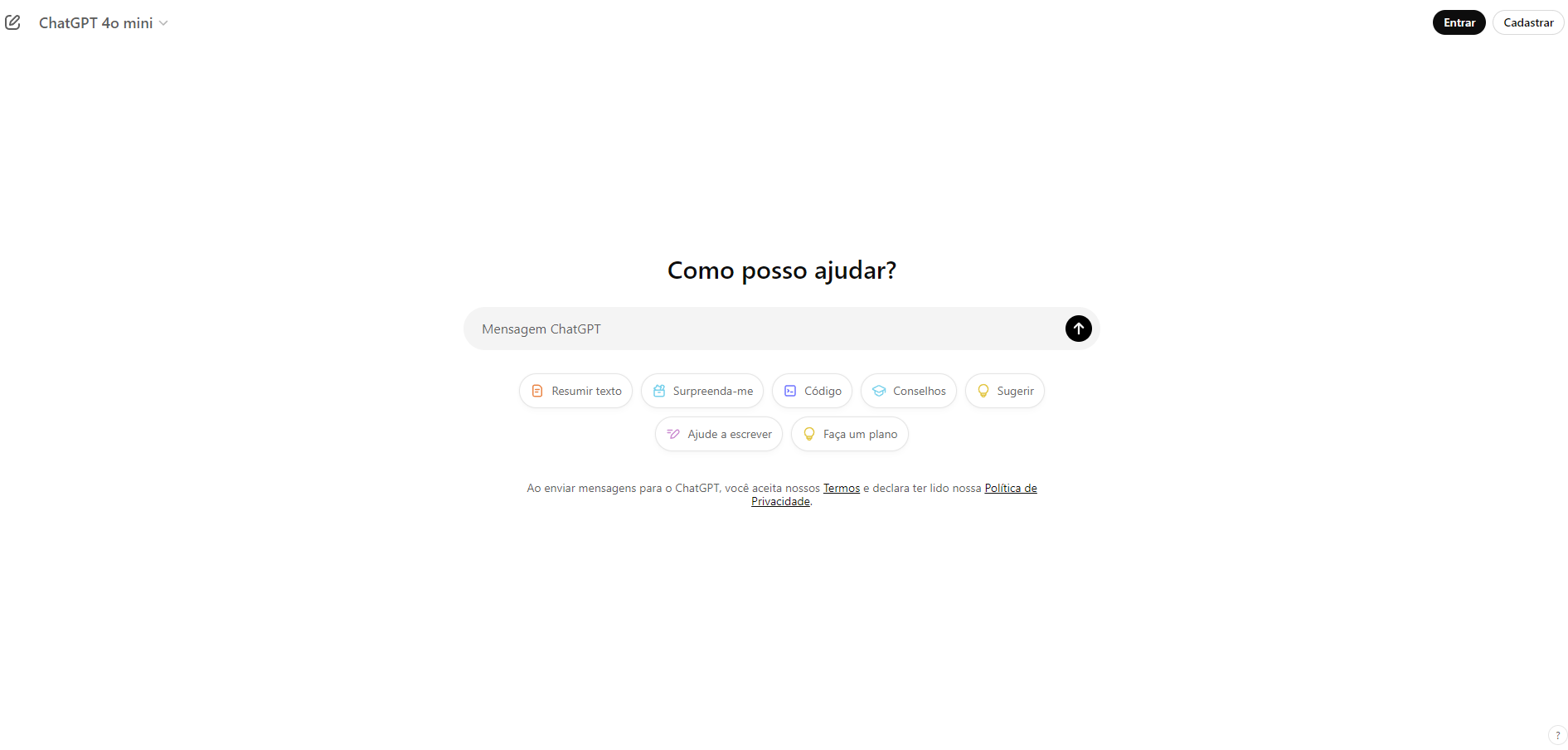Pick the Código suggestion chip
The height and width of the screenshot is (750, 1568).
point(813,391)
